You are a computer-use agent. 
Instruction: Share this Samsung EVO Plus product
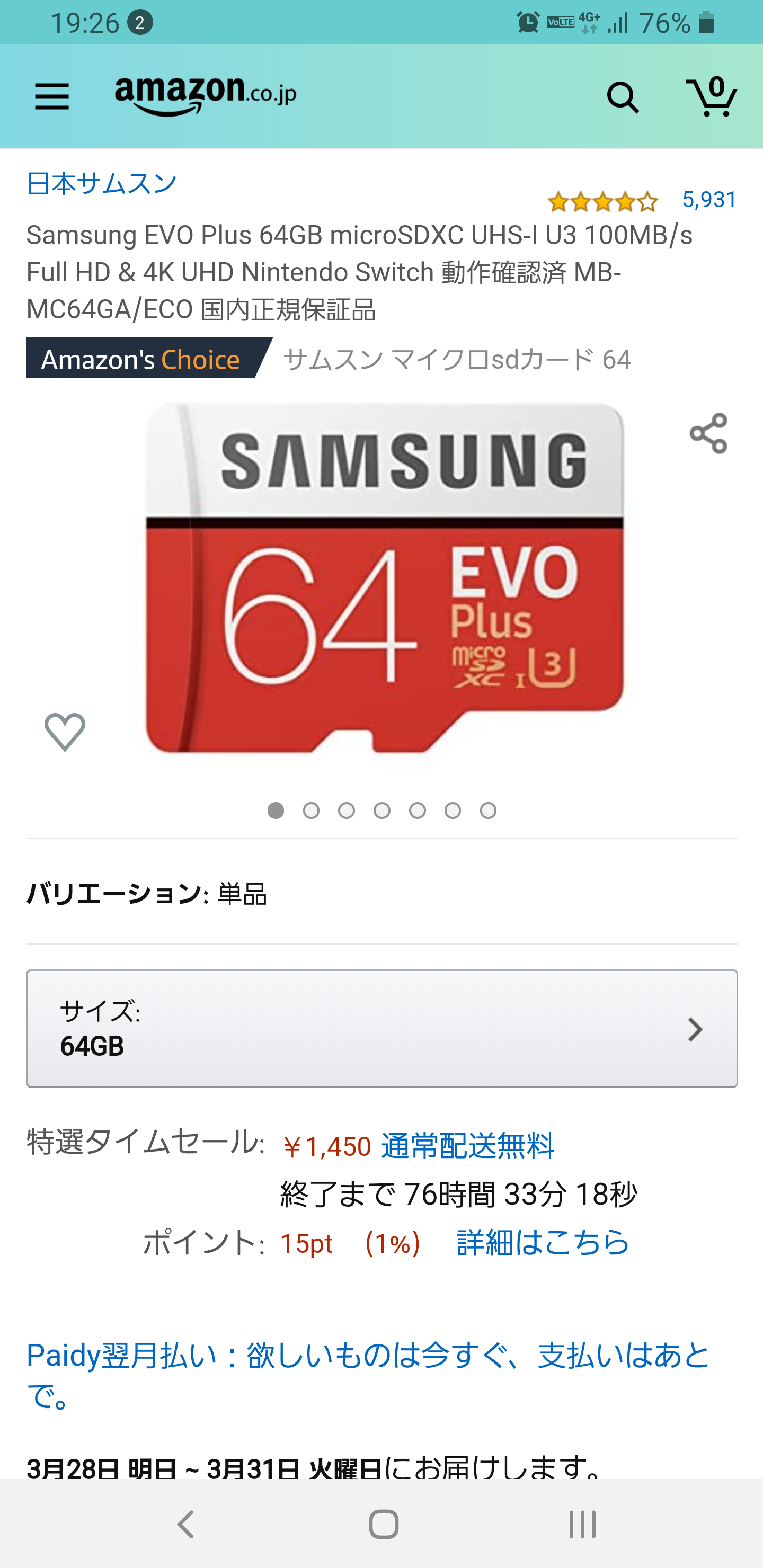click(708, 433)
